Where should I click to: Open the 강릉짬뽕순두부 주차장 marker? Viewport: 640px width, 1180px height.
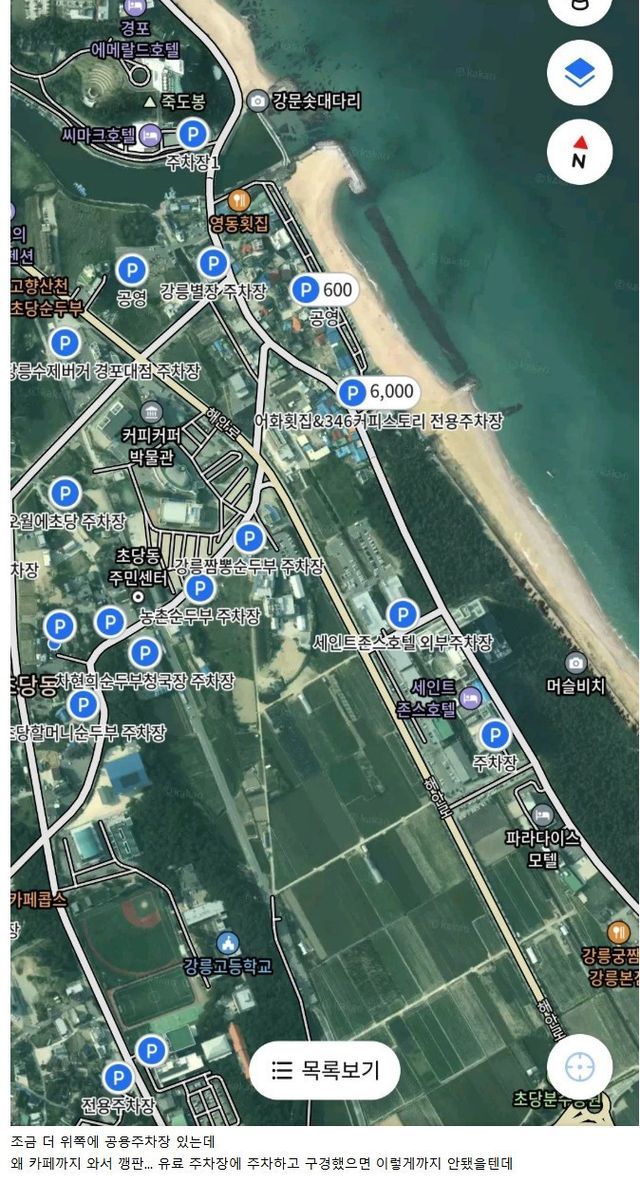pyautogui.click(x=249, y=538)
